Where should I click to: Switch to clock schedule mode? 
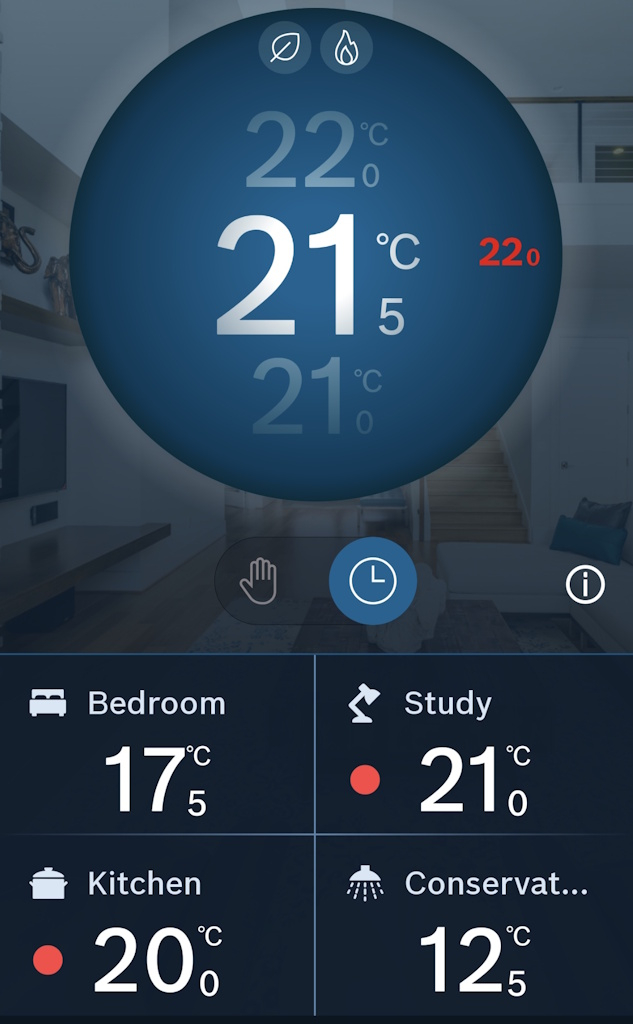coord(372,581)
